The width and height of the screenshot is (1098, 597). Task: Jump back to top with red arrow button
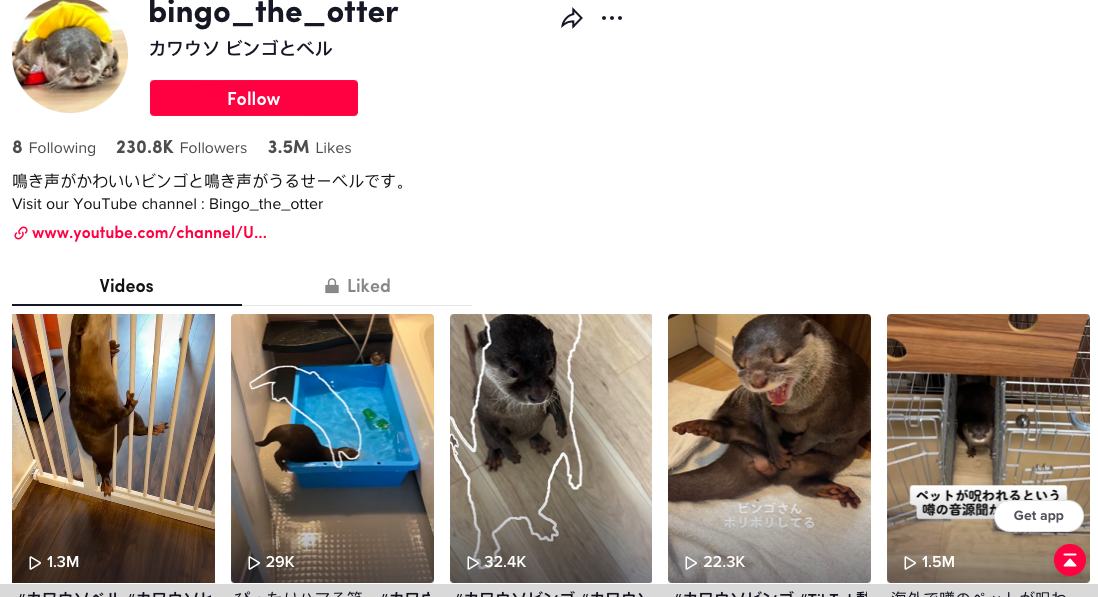1069,559
